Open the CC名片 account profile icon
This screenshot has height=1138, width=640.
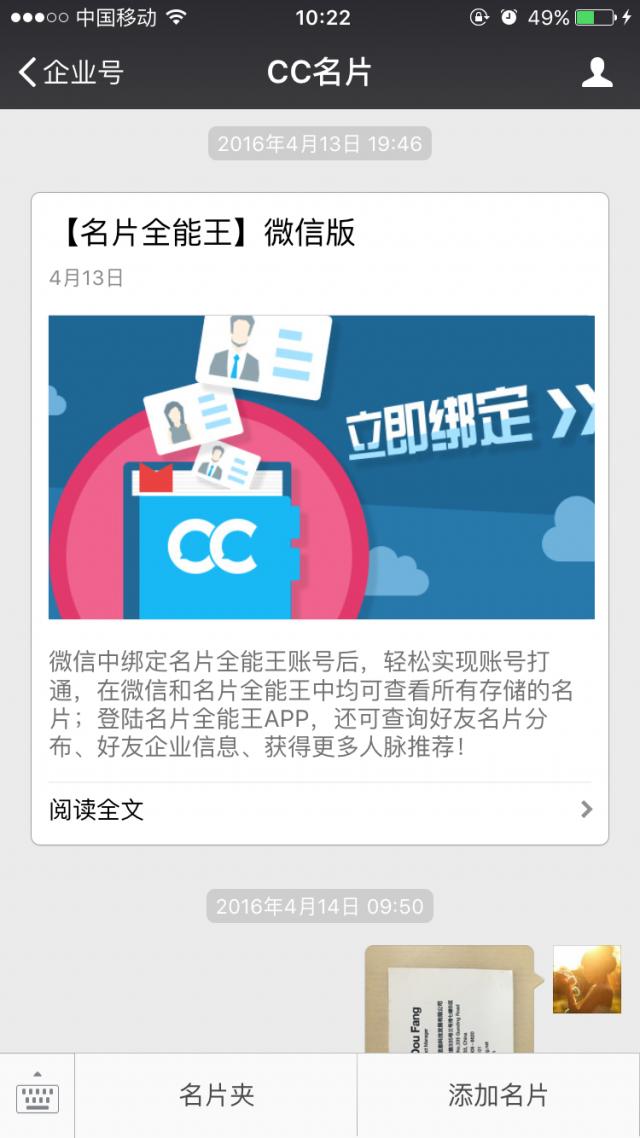click(x=597, y=72)
